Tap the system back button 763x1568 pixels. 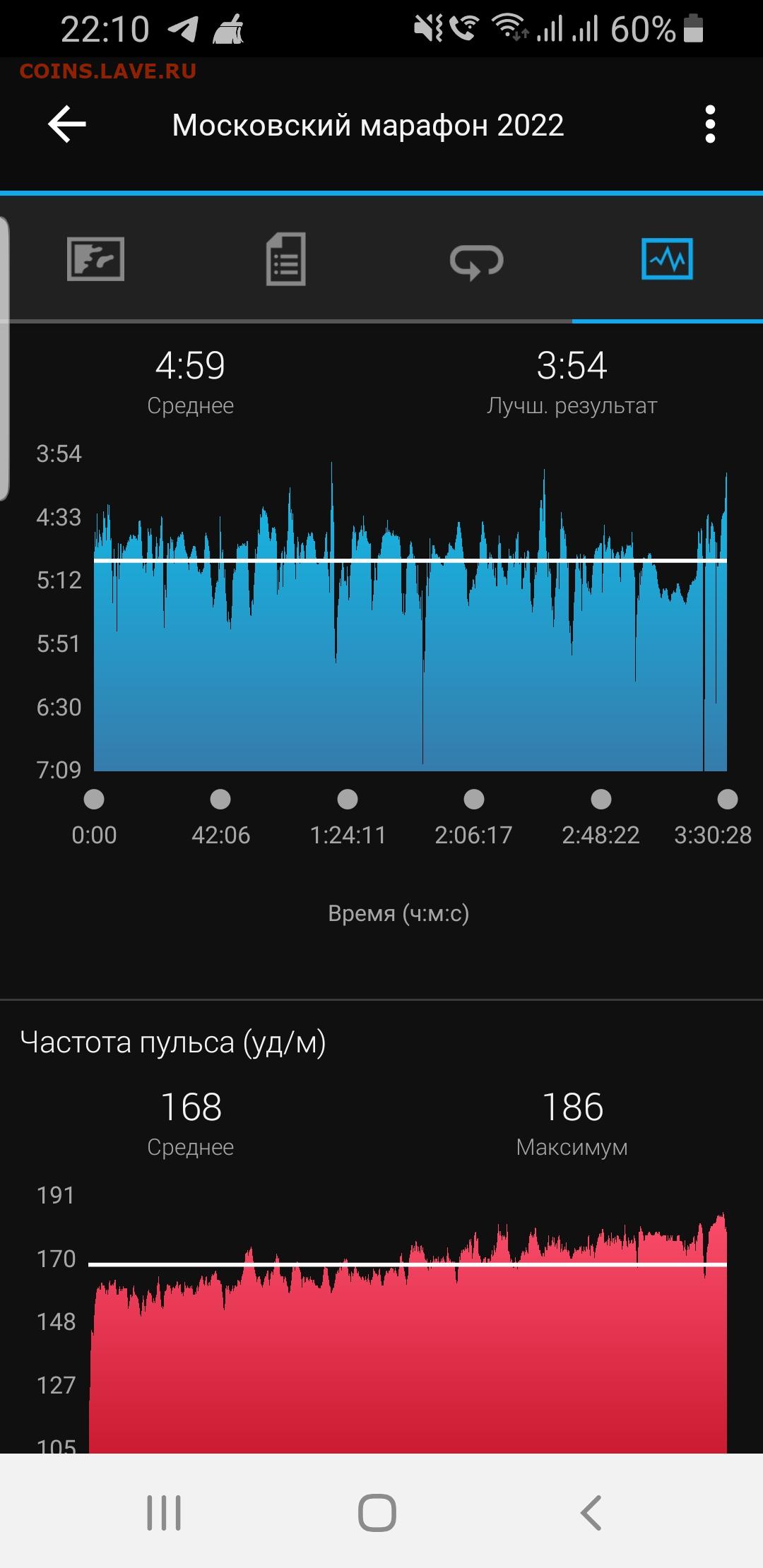591,1513
